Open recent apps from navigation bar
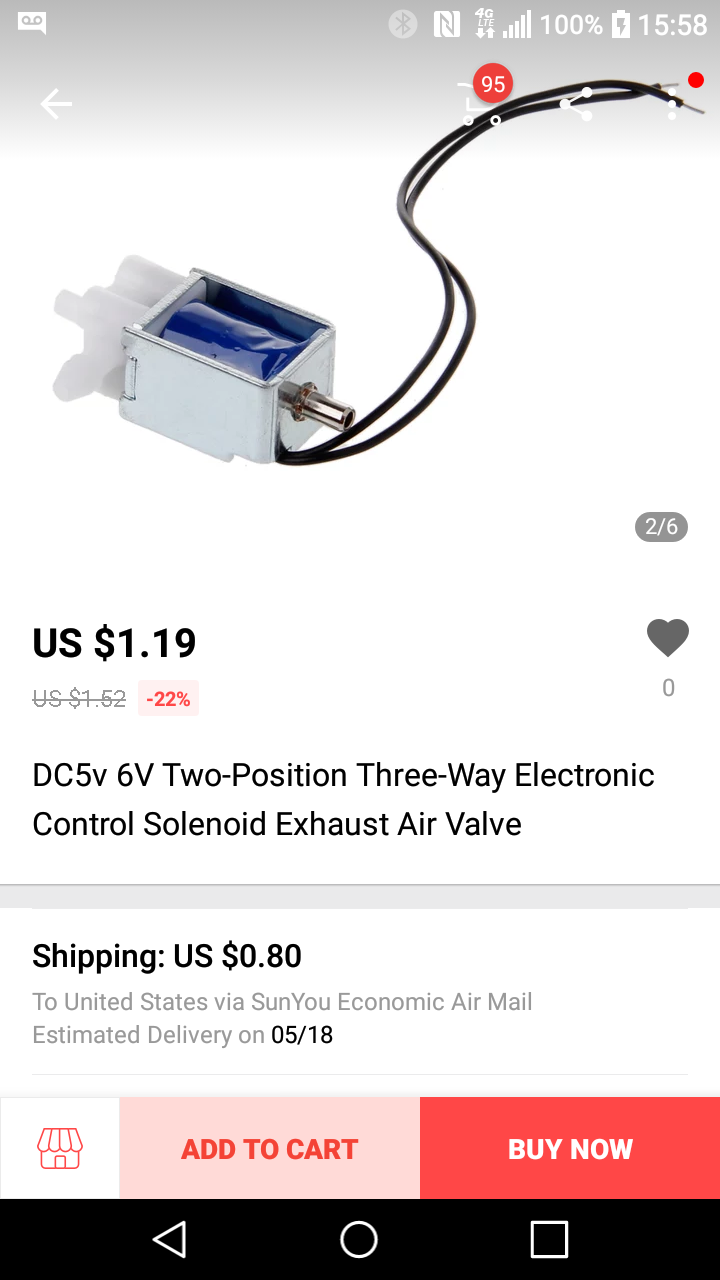Viewport: 720px width, 1280px height. (549, 1239)
